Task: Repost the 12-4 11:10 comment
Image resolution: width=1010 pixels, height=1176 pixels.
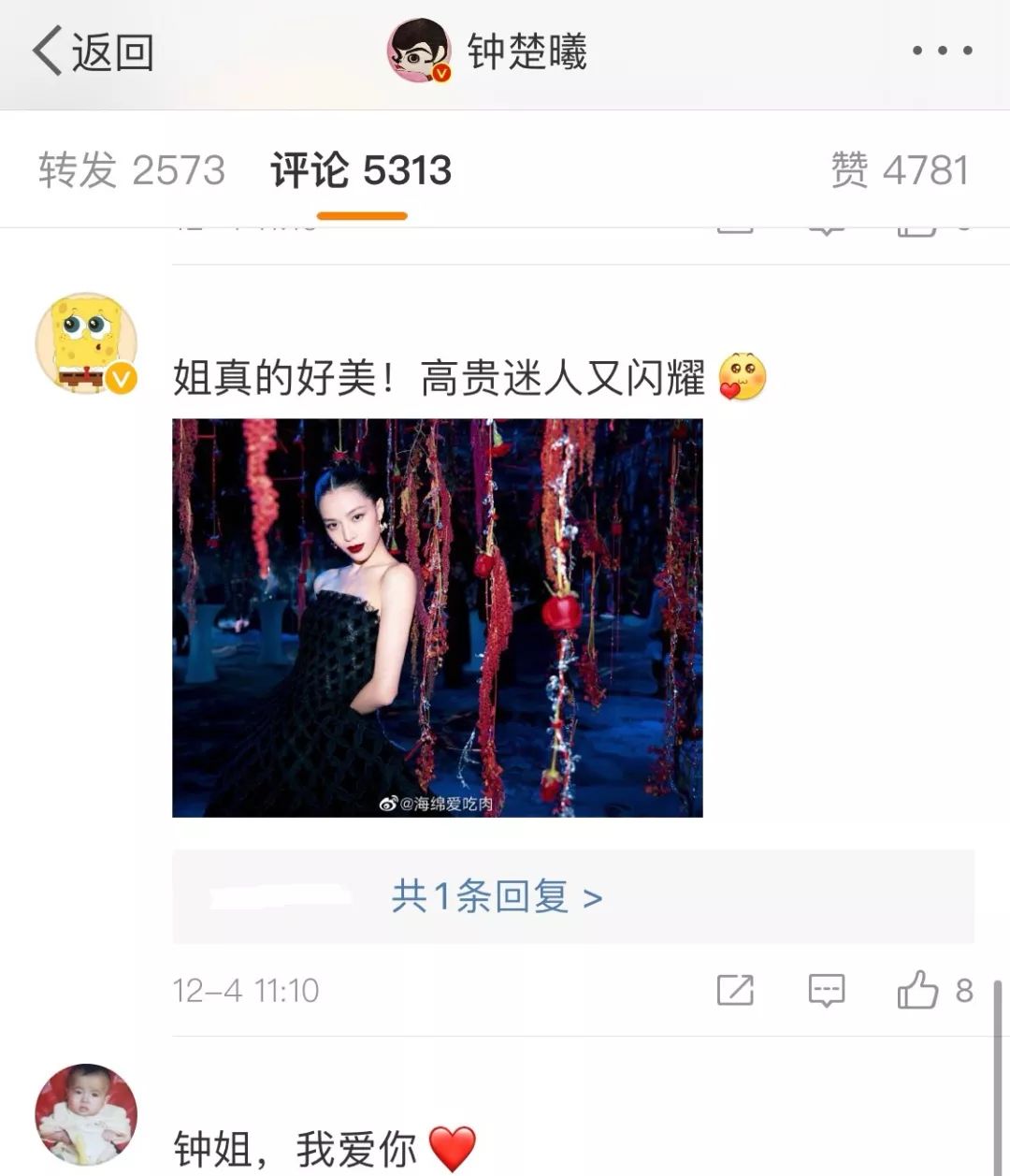Action: pos(735,990)
